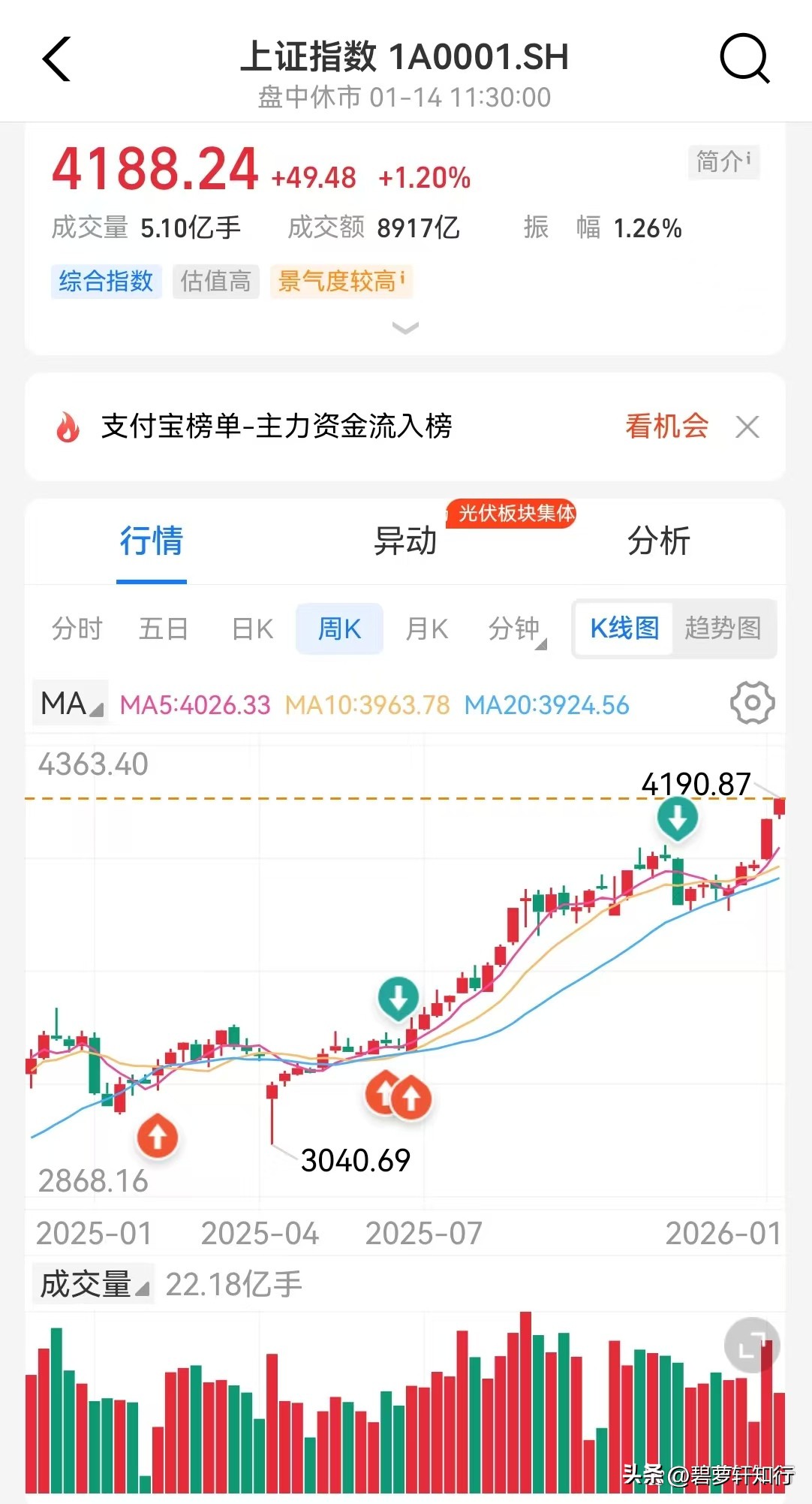Switch to the 异动 tab
The image size is (812, 1504).
pos(405,542)
